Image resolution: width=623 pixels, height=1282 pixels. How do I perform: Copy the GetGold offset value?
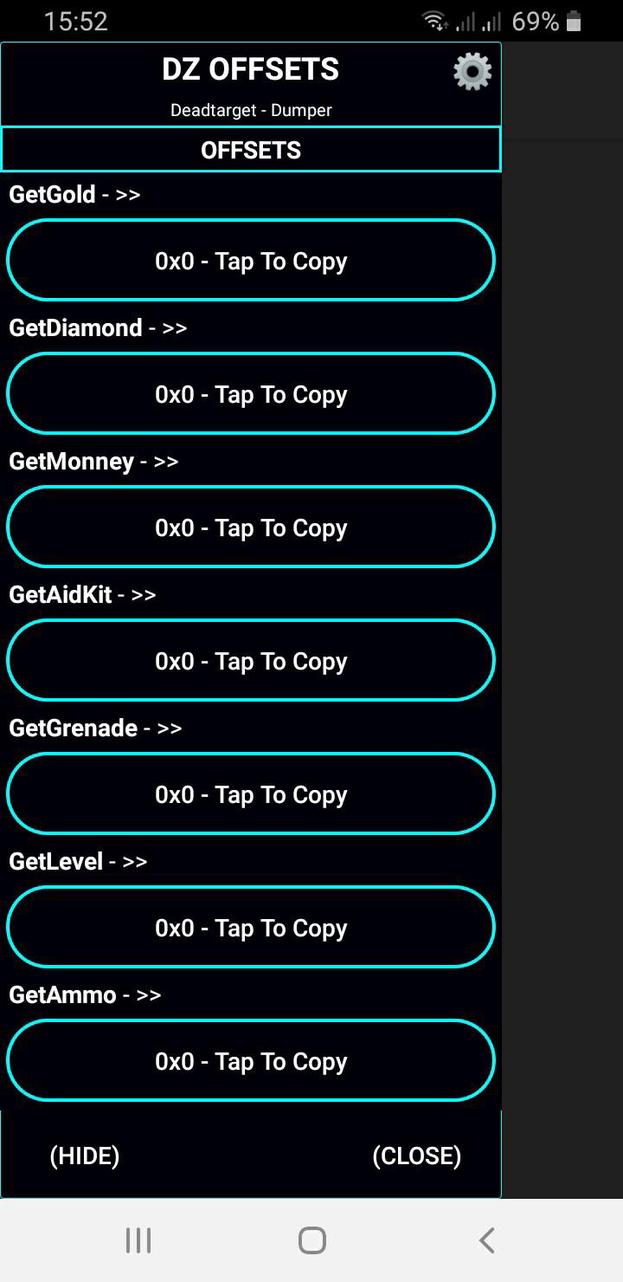(x=250, y=261)
